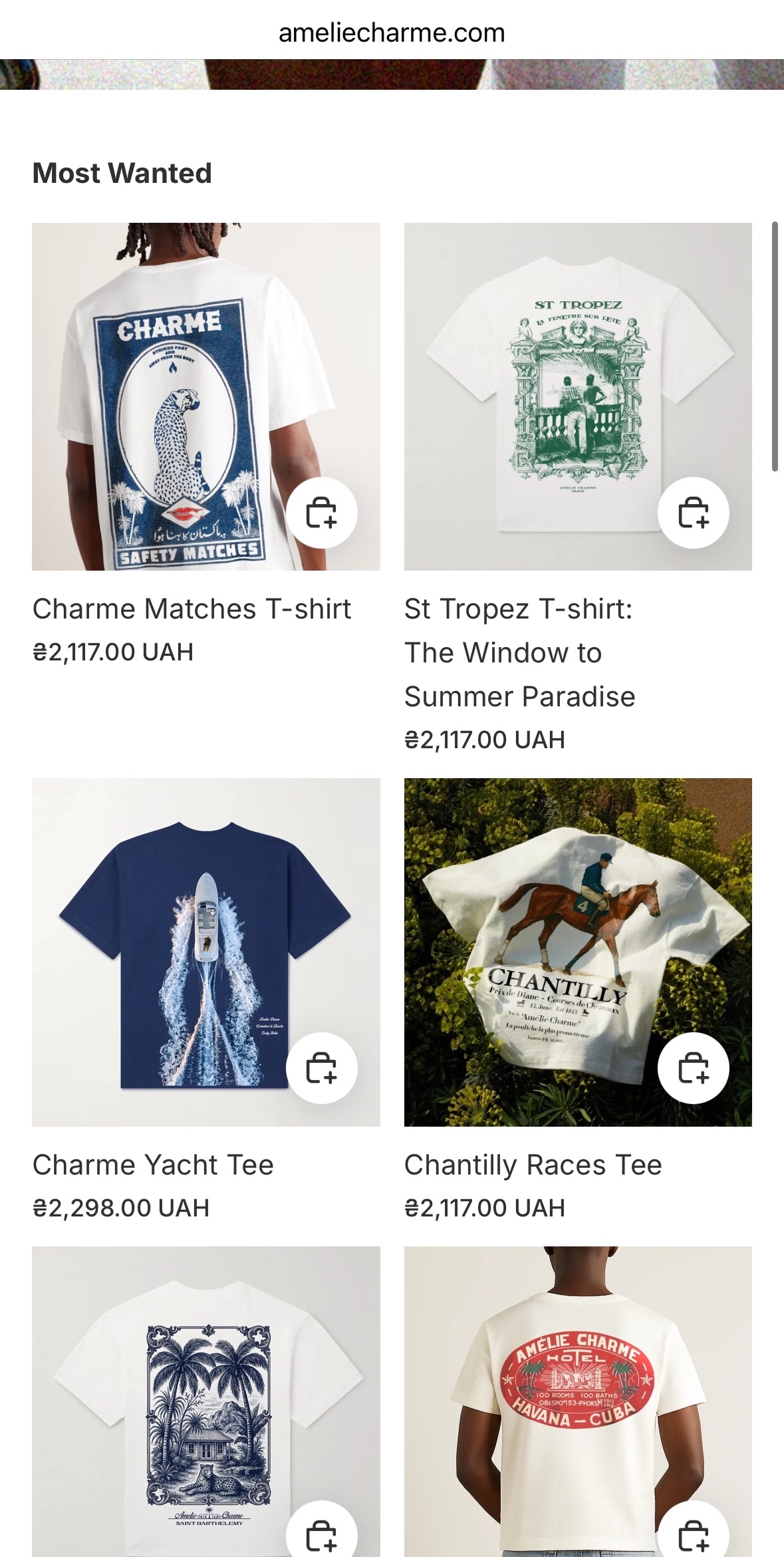Tap the ameliecharme.com address bar
The width and height of the screenshot is (784, 1557).
[392, 32]
